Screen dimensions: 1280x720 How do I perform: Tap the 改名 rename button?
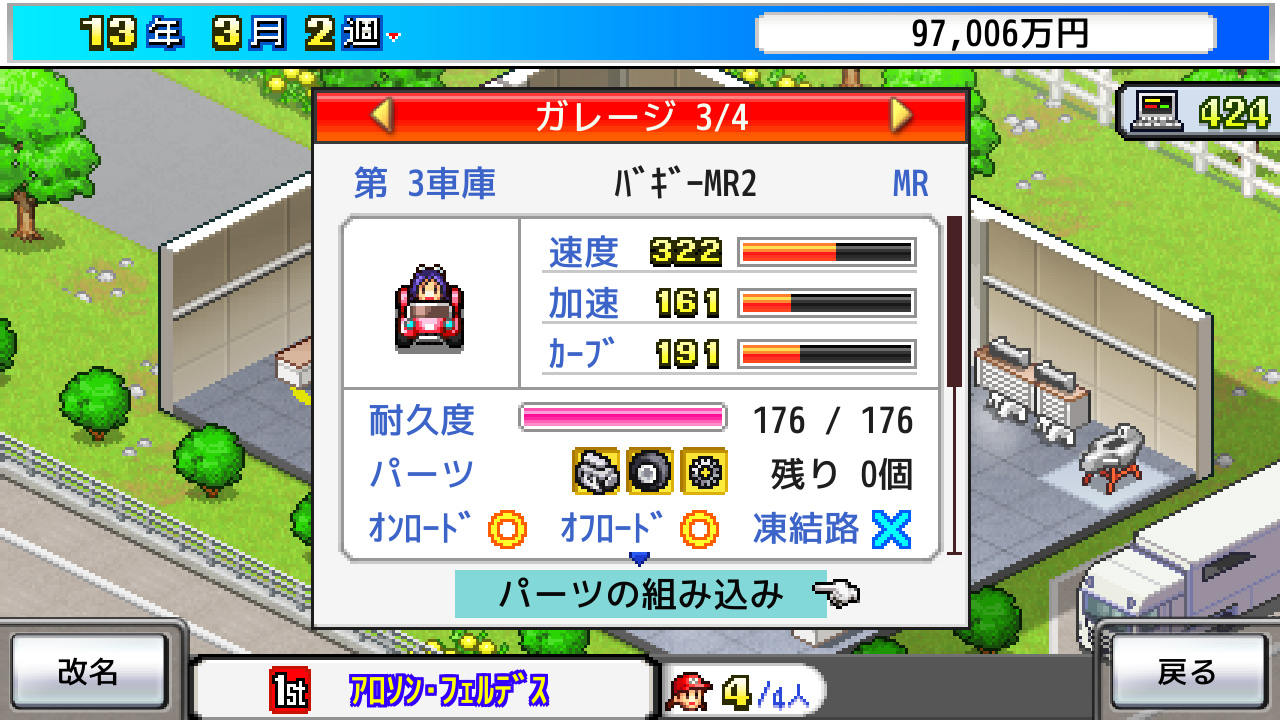(89, 672)
